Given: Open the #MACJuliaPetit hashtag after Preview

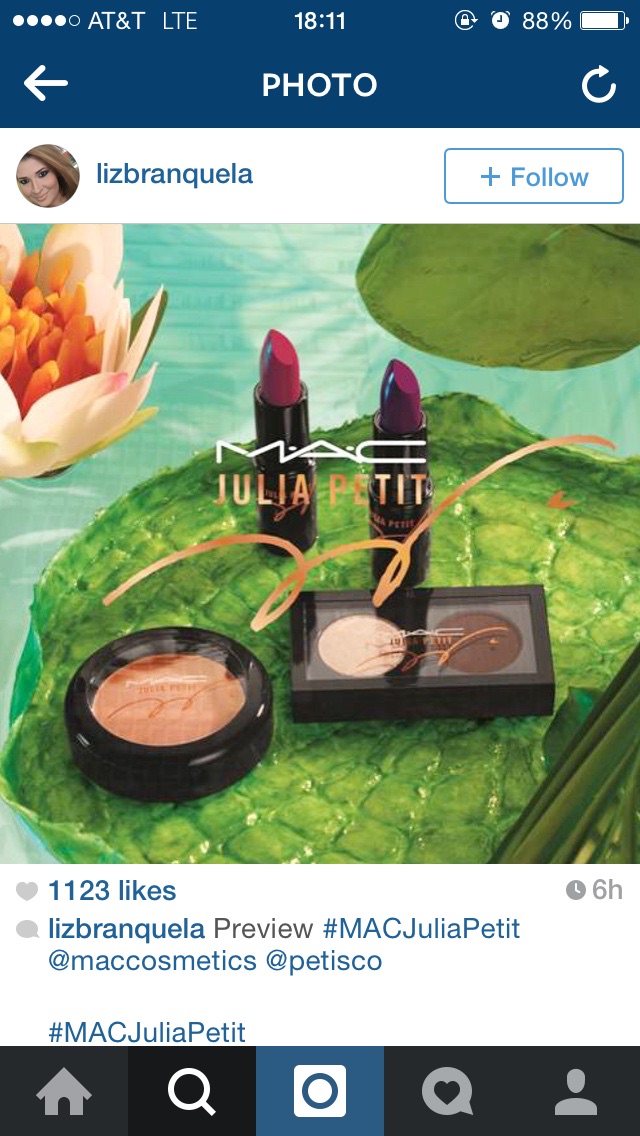Looking at the screenshot, I should pos(421,928).
